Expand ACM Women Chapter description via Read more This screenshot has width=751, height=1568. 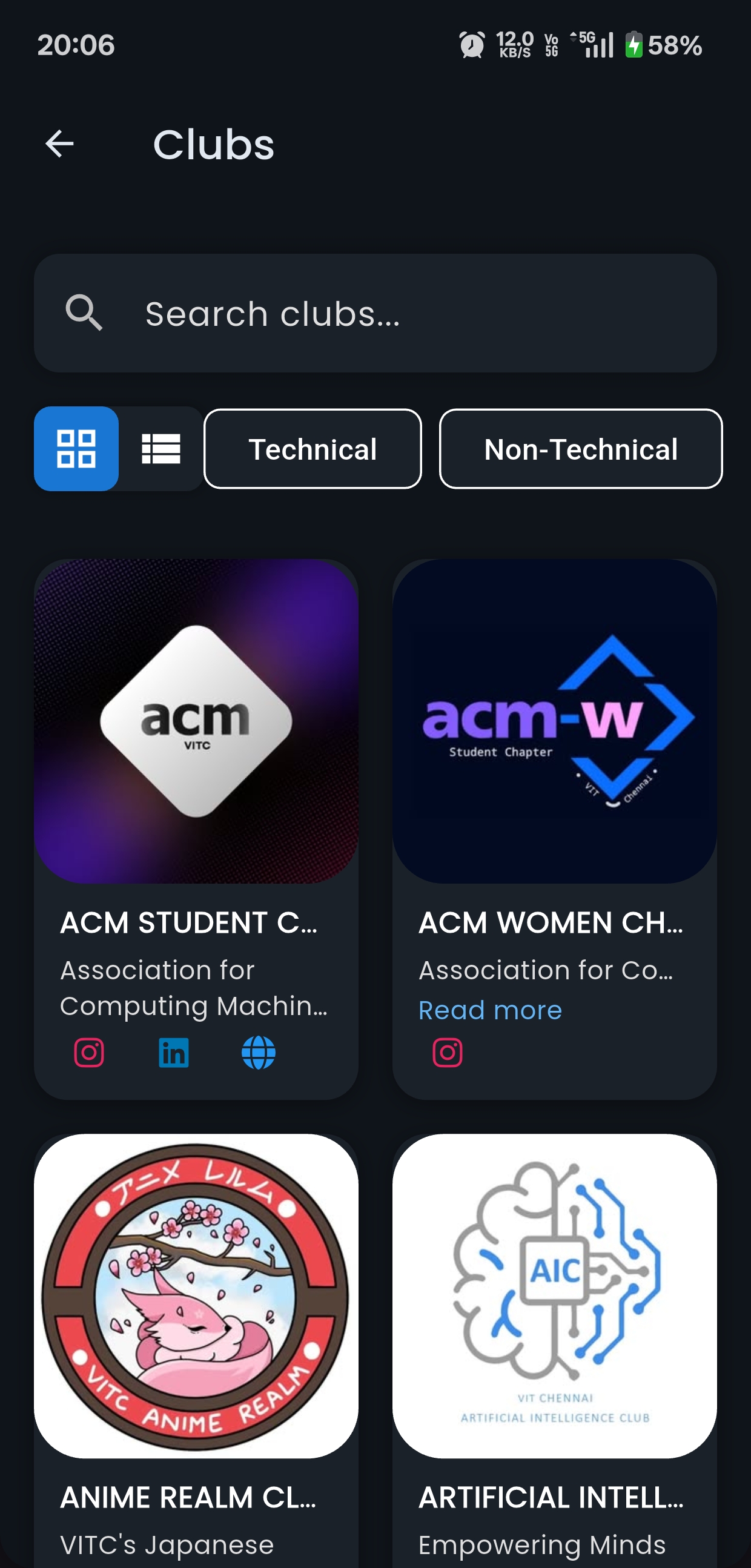tap(490, 1010)
